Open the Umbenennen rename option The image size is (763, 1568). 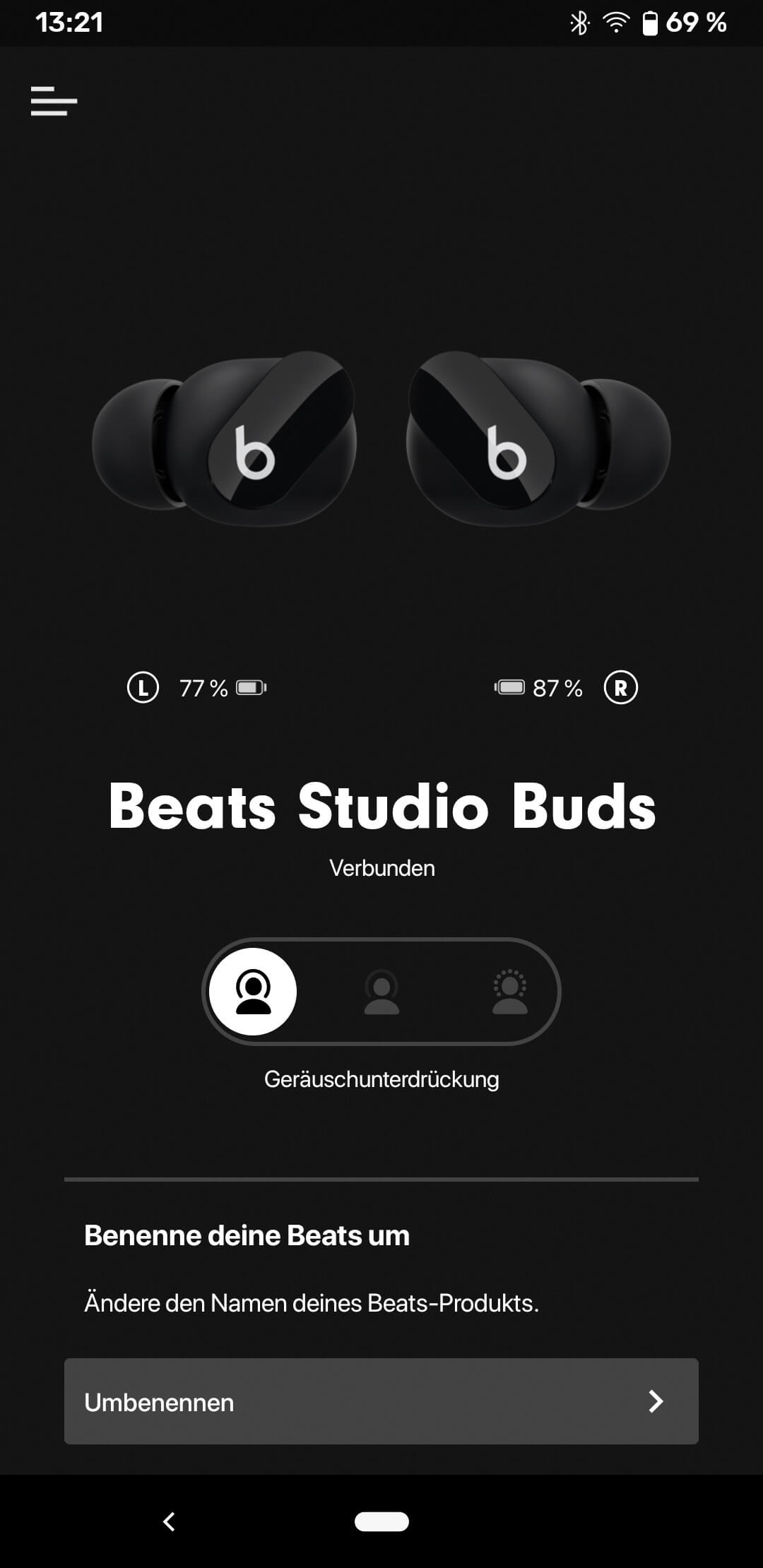381,1401
